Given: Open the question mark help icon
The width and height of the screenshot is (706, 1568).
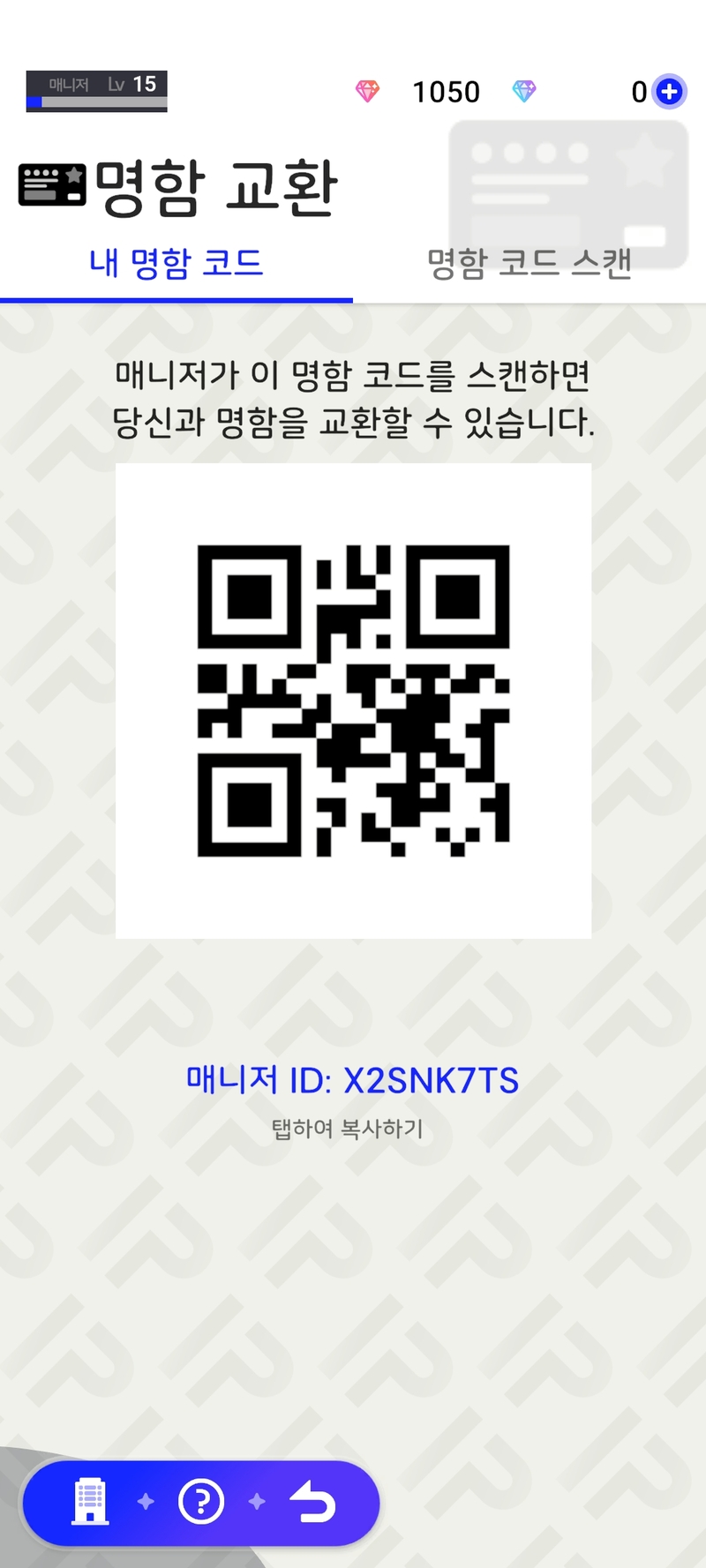Looking at the screenshot, I should [x=201, y=1501].
